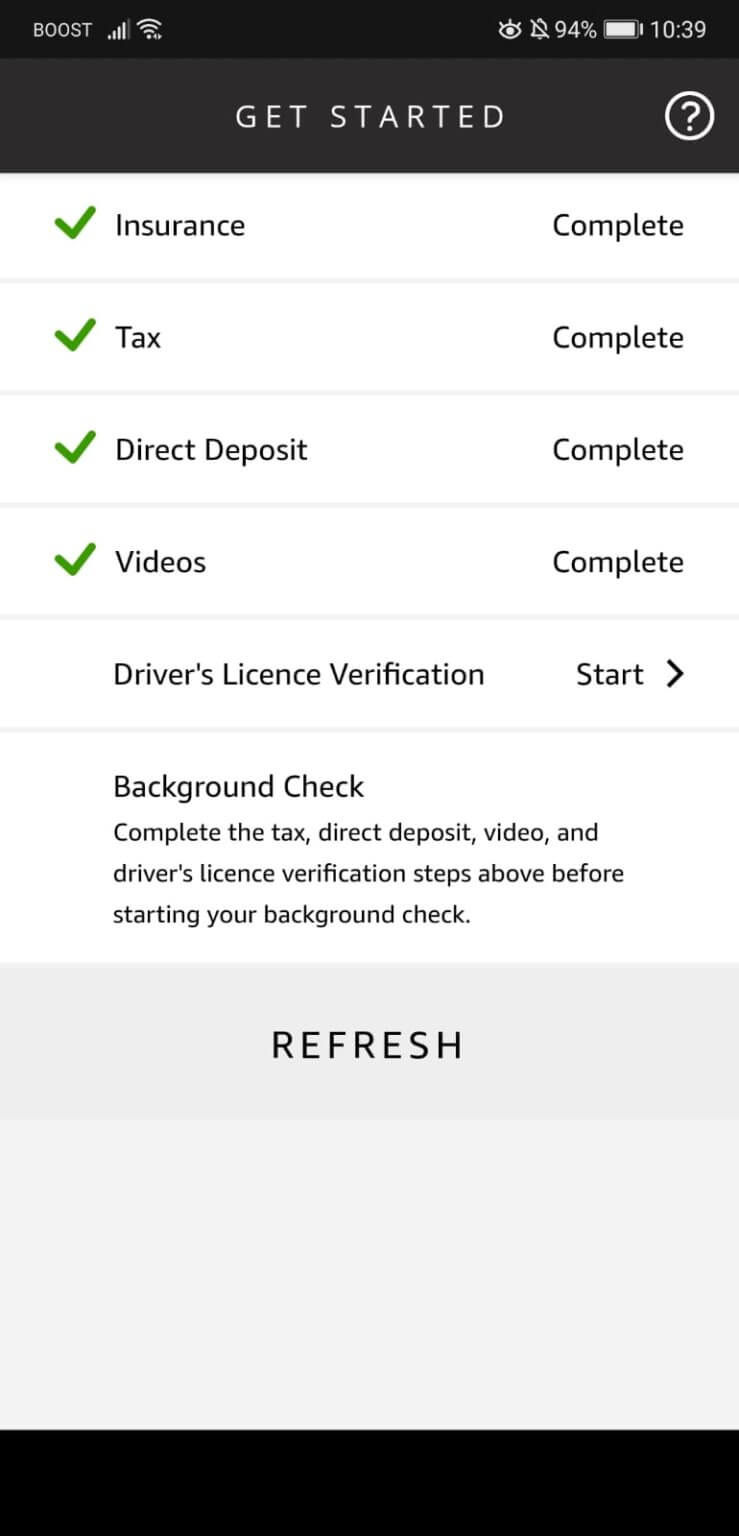Open the completed Tax step
The width and height of the screenshot is (739, 1536).
[369, 337]
